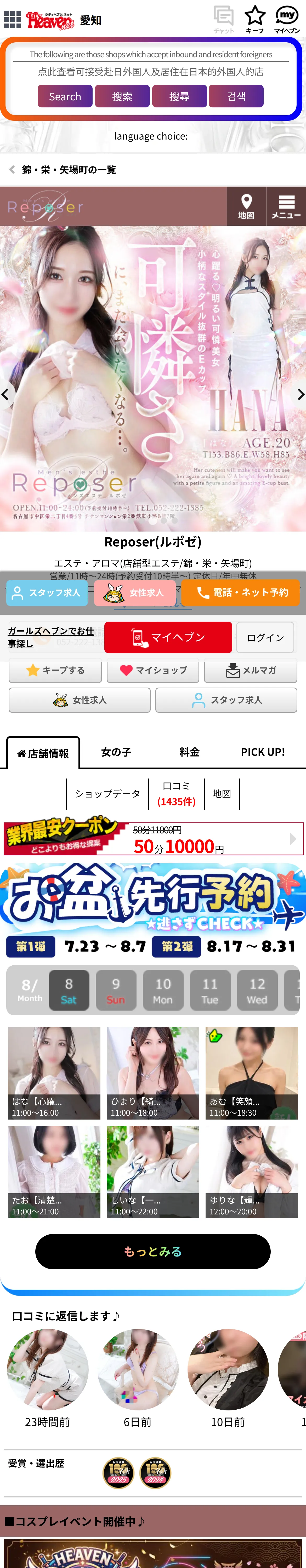The width and height of the screenshot is (306, 1568).
Task: Switch to the 料金 tab
Action: [190, 752]
